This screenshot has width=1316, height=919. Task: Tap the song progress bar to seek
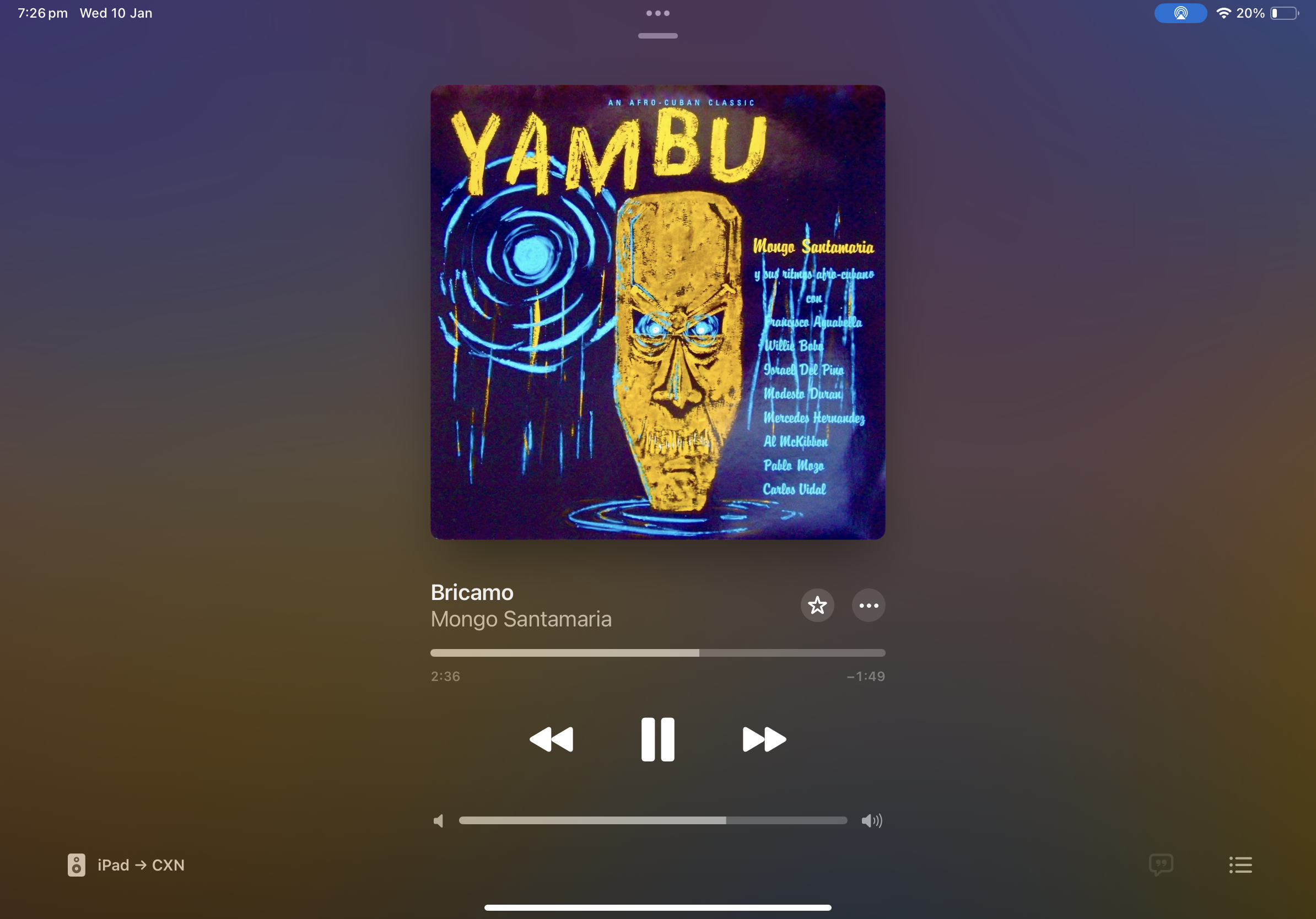(x=657, y=652)
